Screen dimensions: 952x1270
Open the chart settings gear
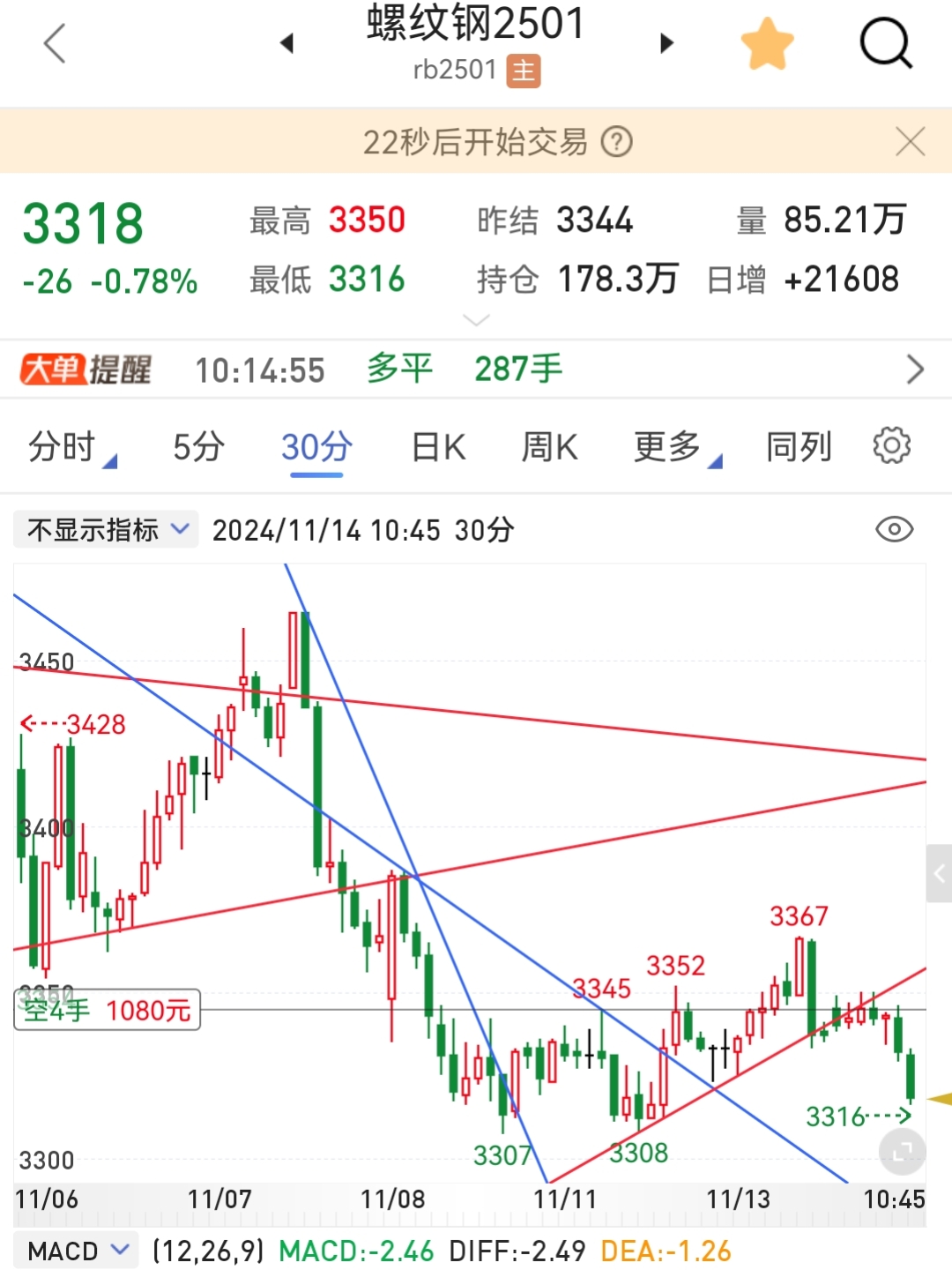891,446
